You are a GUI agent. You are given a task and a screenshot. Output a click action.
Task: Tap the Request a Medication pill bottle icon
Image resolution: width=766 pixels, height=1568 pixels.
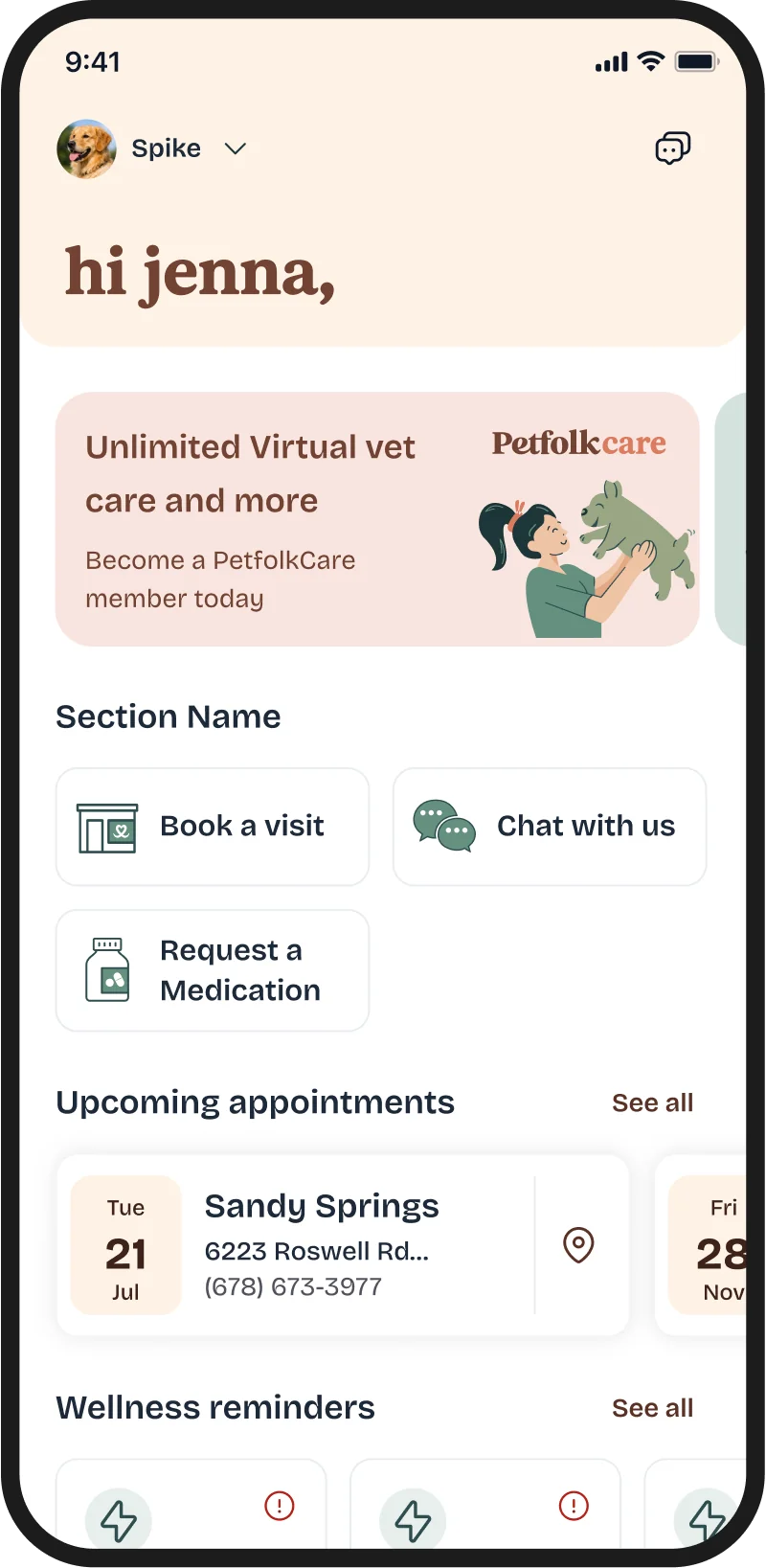tap(107, 970)
